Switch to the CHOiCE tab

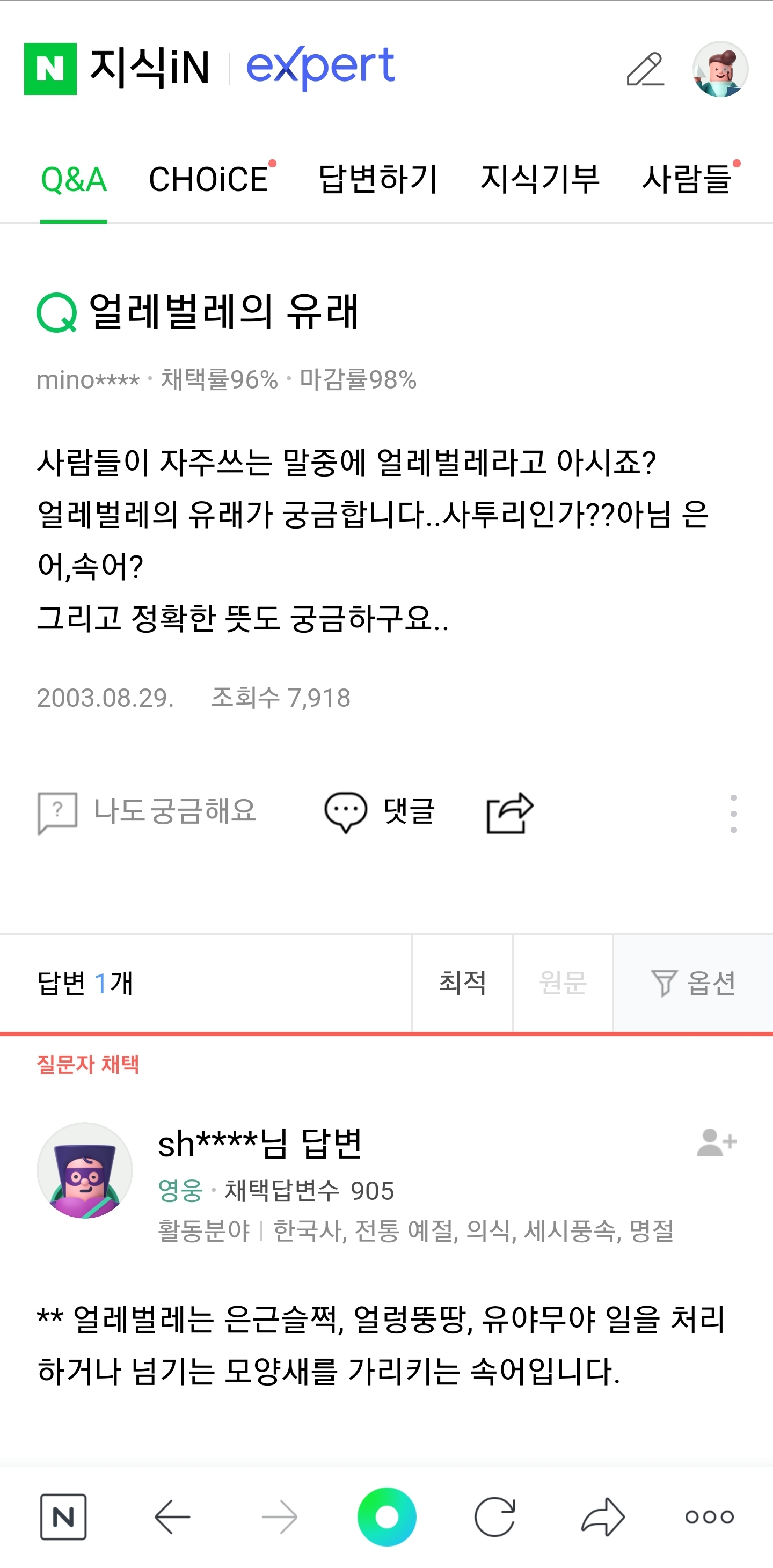[x=208, y=180]
